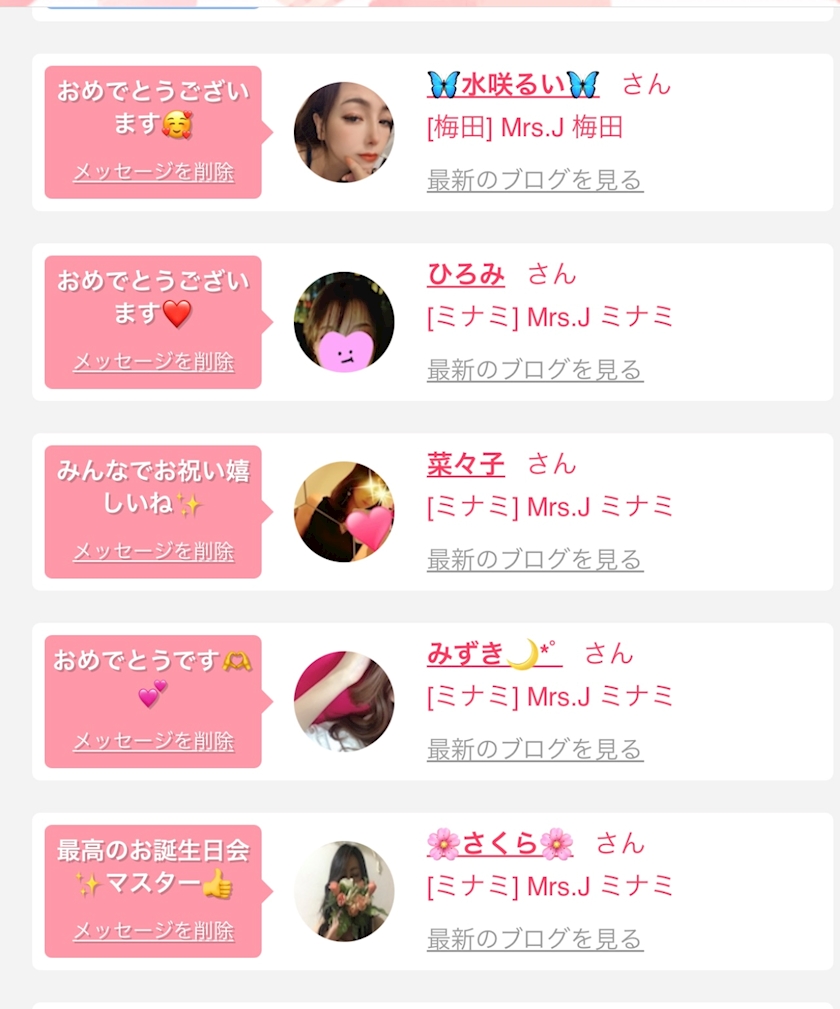The height and width of the screenshot is (1009, 840).
Task: Open みずき's profile name link
Action: coord(493,654)
